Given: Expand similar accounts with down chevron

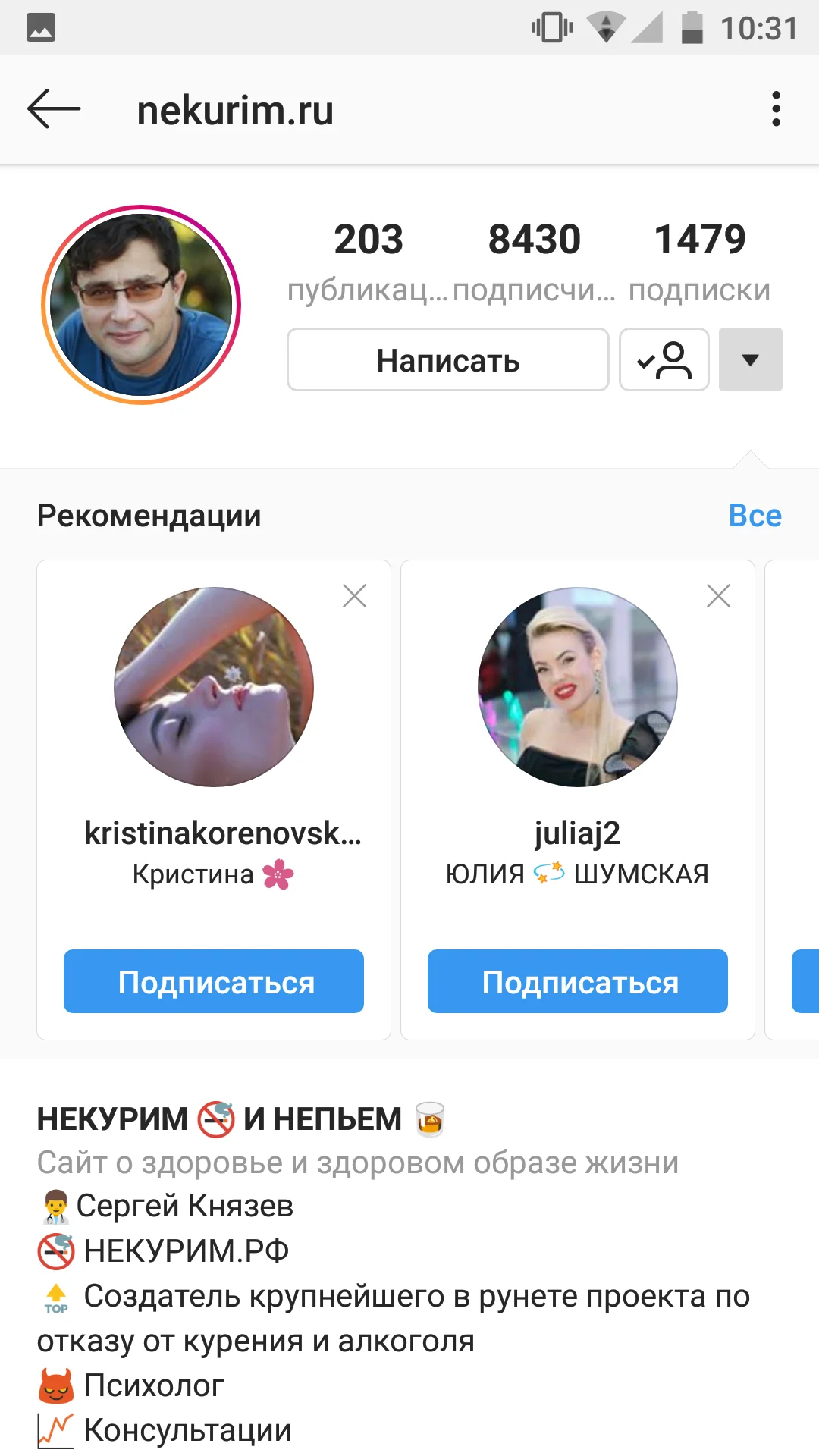Looking at the screenshot, I should click(x=750, y=360).
